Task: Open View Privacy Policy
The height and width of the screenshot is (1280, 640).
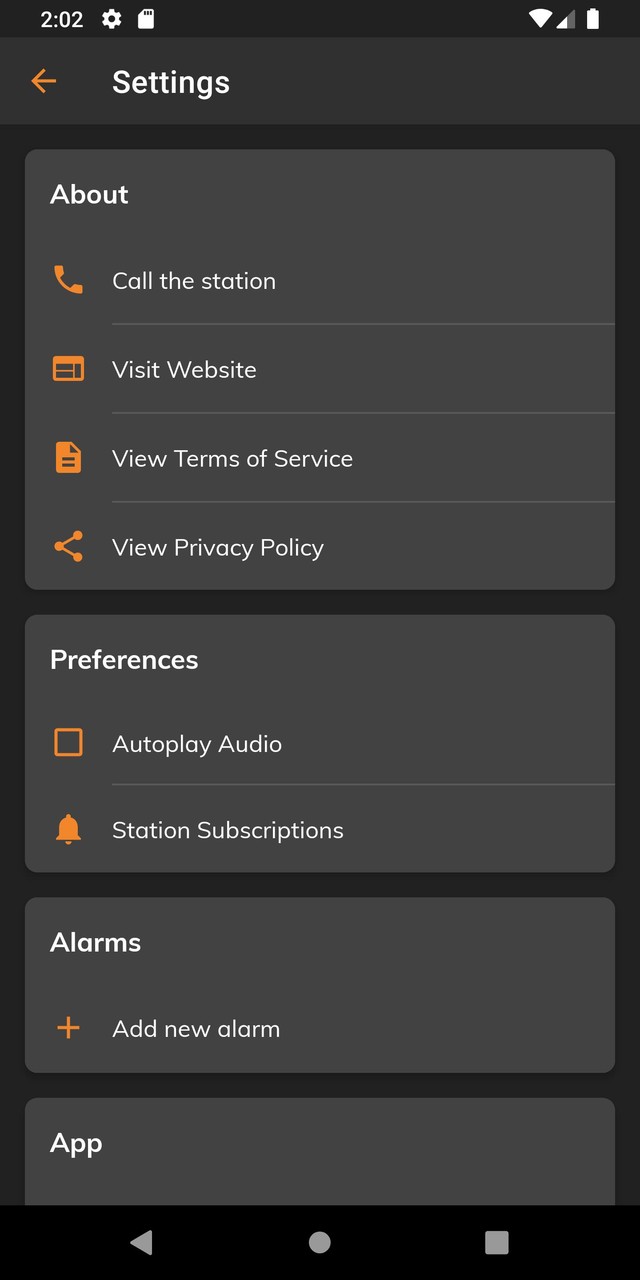Action: pyautogui.click(x=218, y=548)
